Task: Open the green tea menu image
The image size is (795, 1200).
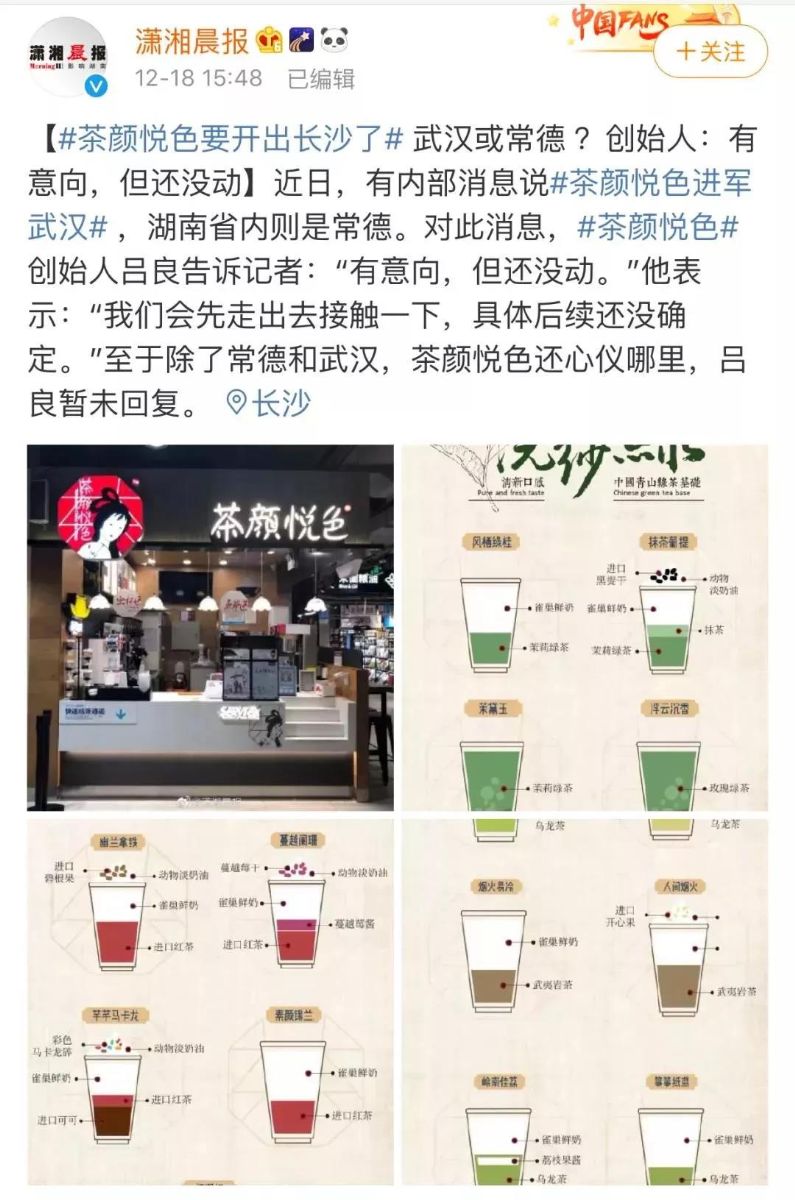Action: [x=584, y=627]
